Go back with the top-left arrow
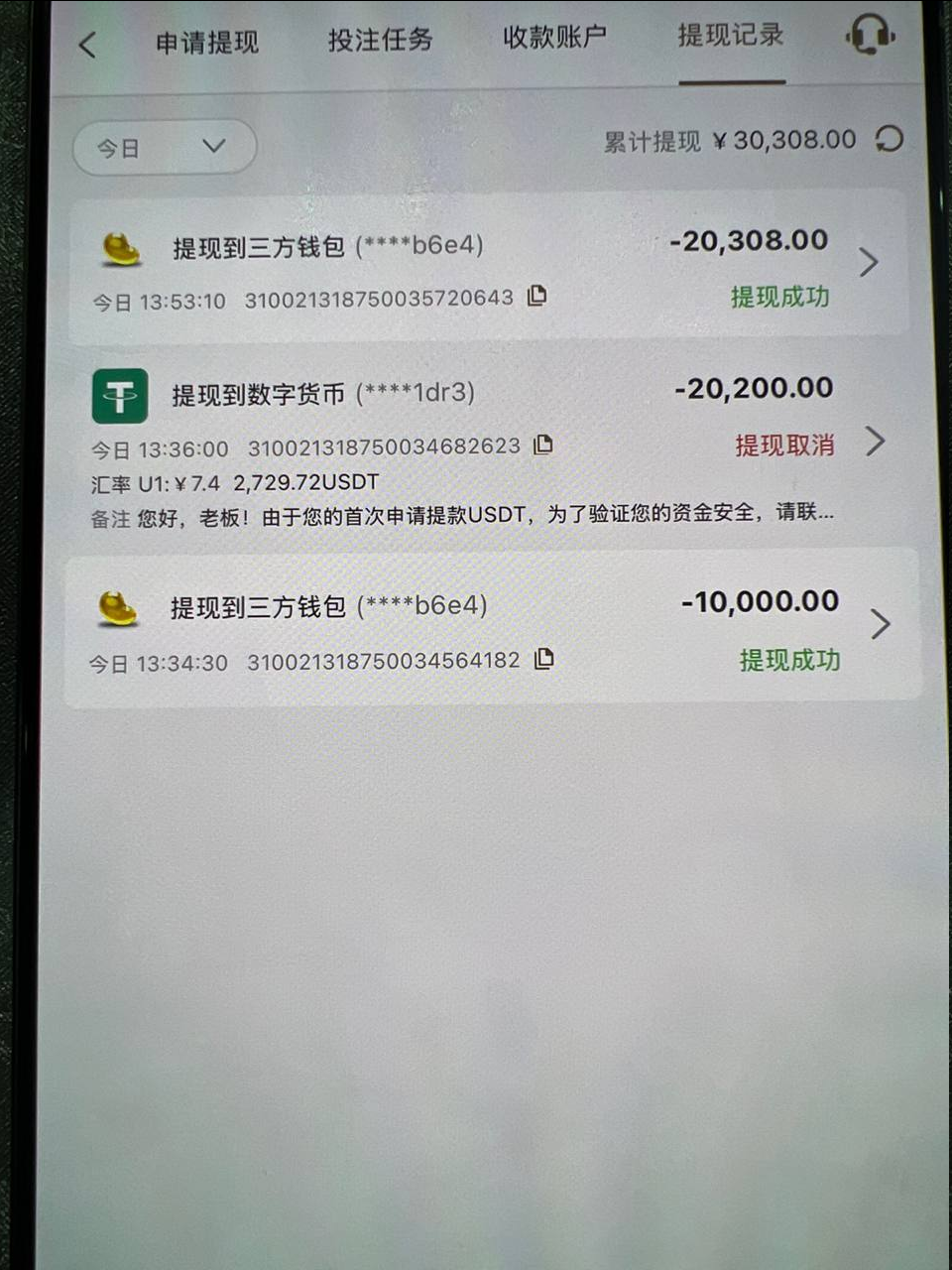 [x=87, y=44]
